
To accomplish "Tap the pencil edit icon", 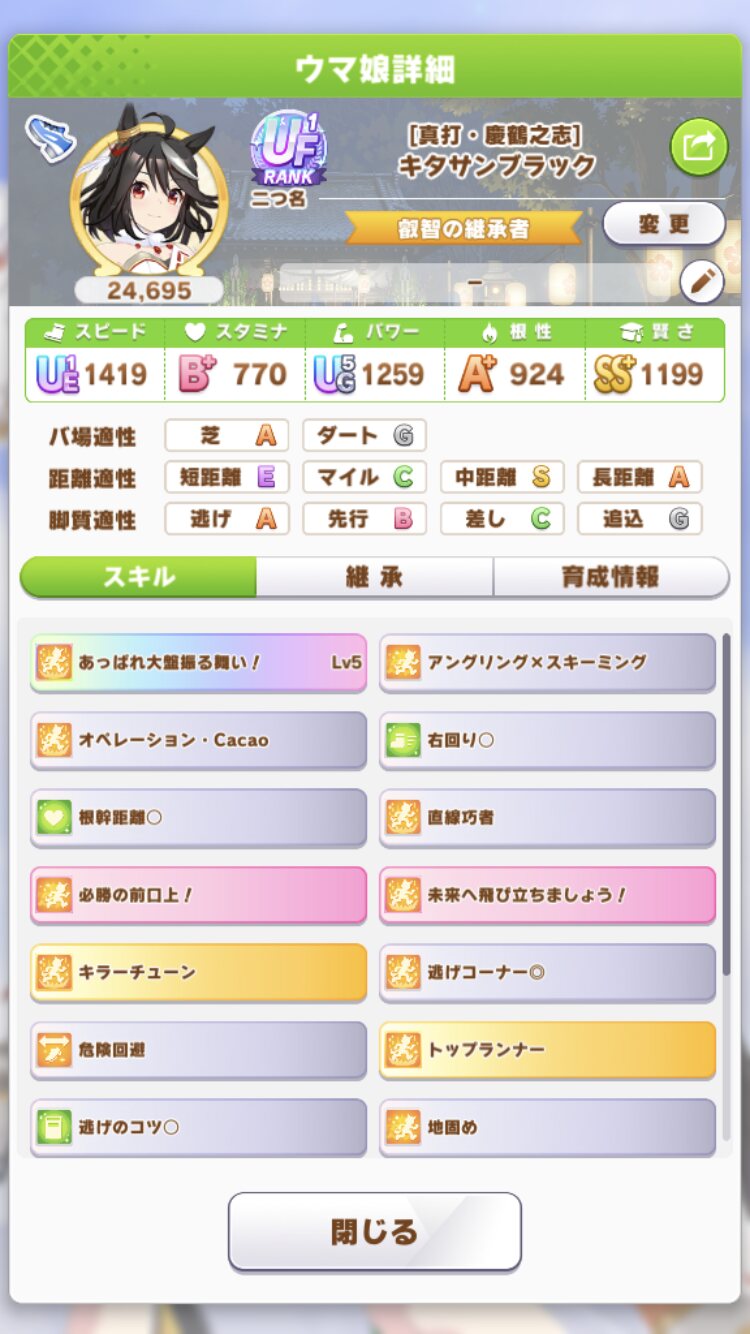I will pyautogui.click(x=701, y=284).
